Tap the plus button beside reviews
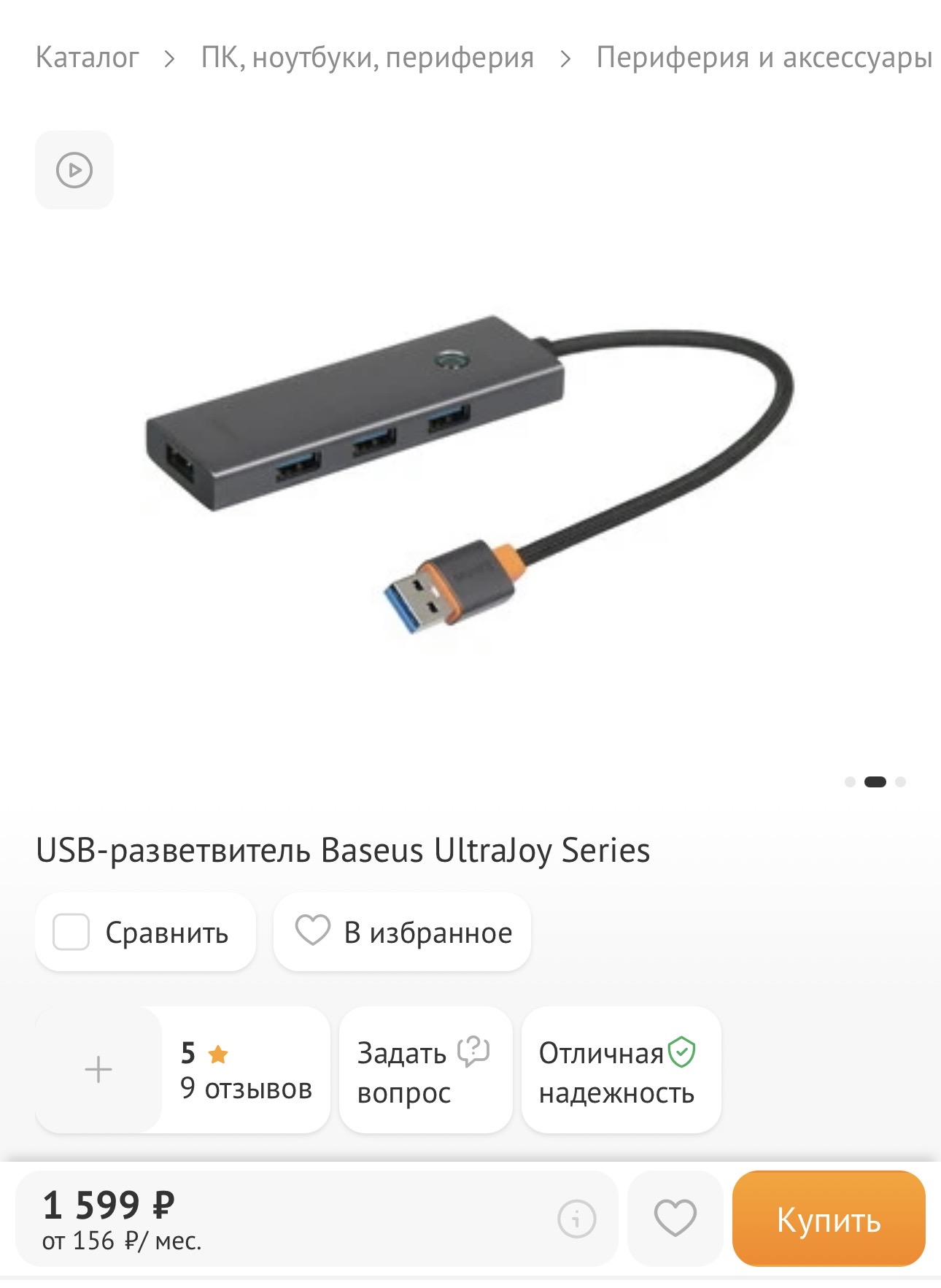The width and height of the screenshot is (941, 1288). [x=98, y=1070]
